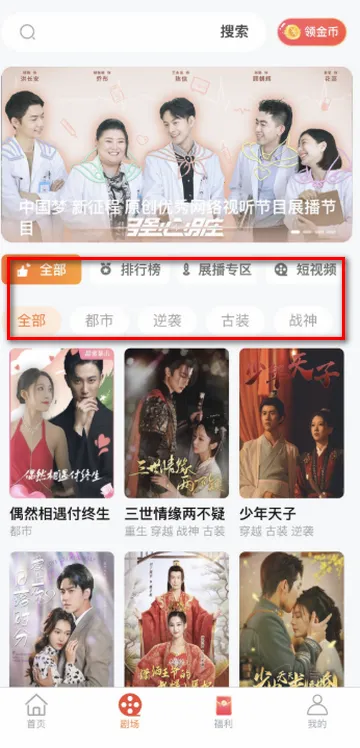Viewport: 360px width, 748px height.
Task: Go to the 首页 home tab
Action: [x=36, y=711]
